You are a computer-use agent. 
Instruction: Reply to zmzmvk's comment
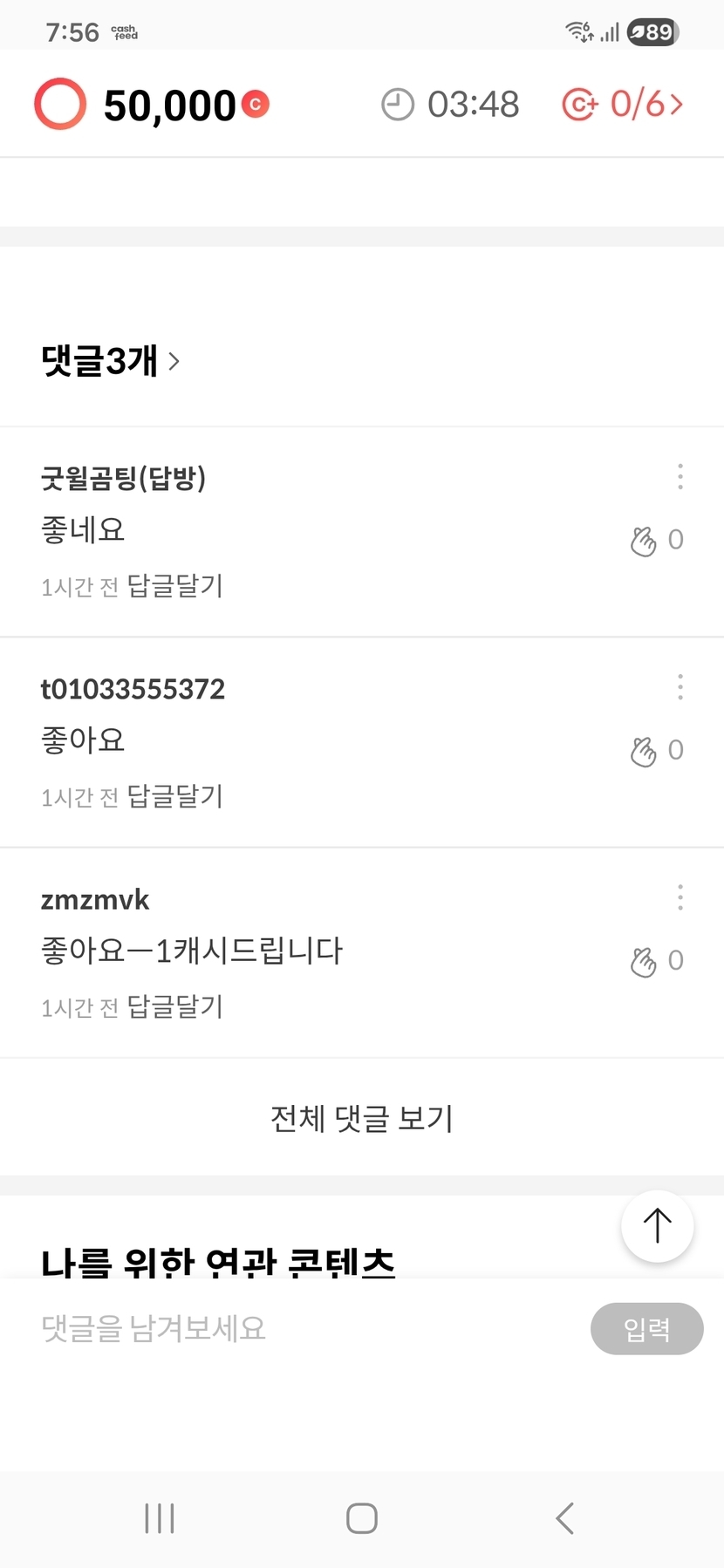175,1006
